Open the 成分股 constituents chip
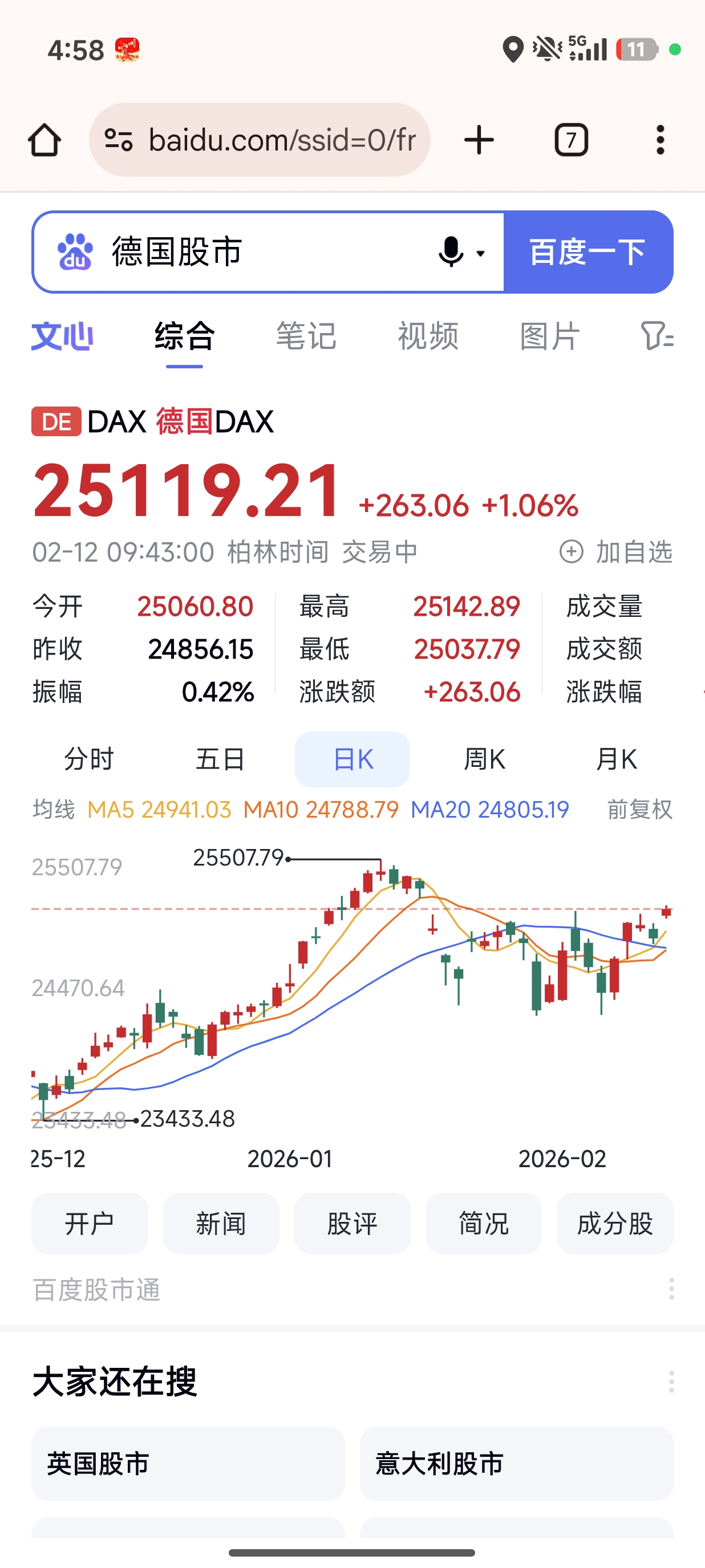Screen dimensions: 705x1568 pyautogui.click(x=615, y=1224)
